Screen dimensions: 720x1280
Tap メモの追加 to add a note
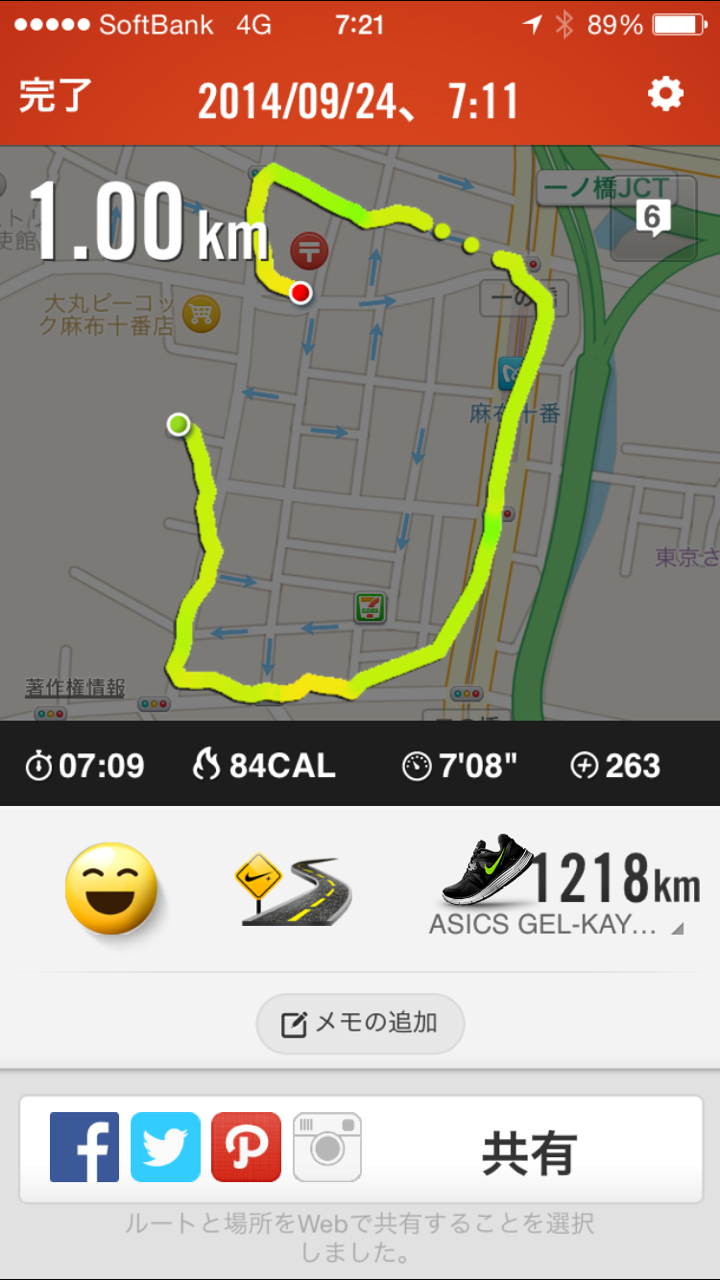point(360,1023)
